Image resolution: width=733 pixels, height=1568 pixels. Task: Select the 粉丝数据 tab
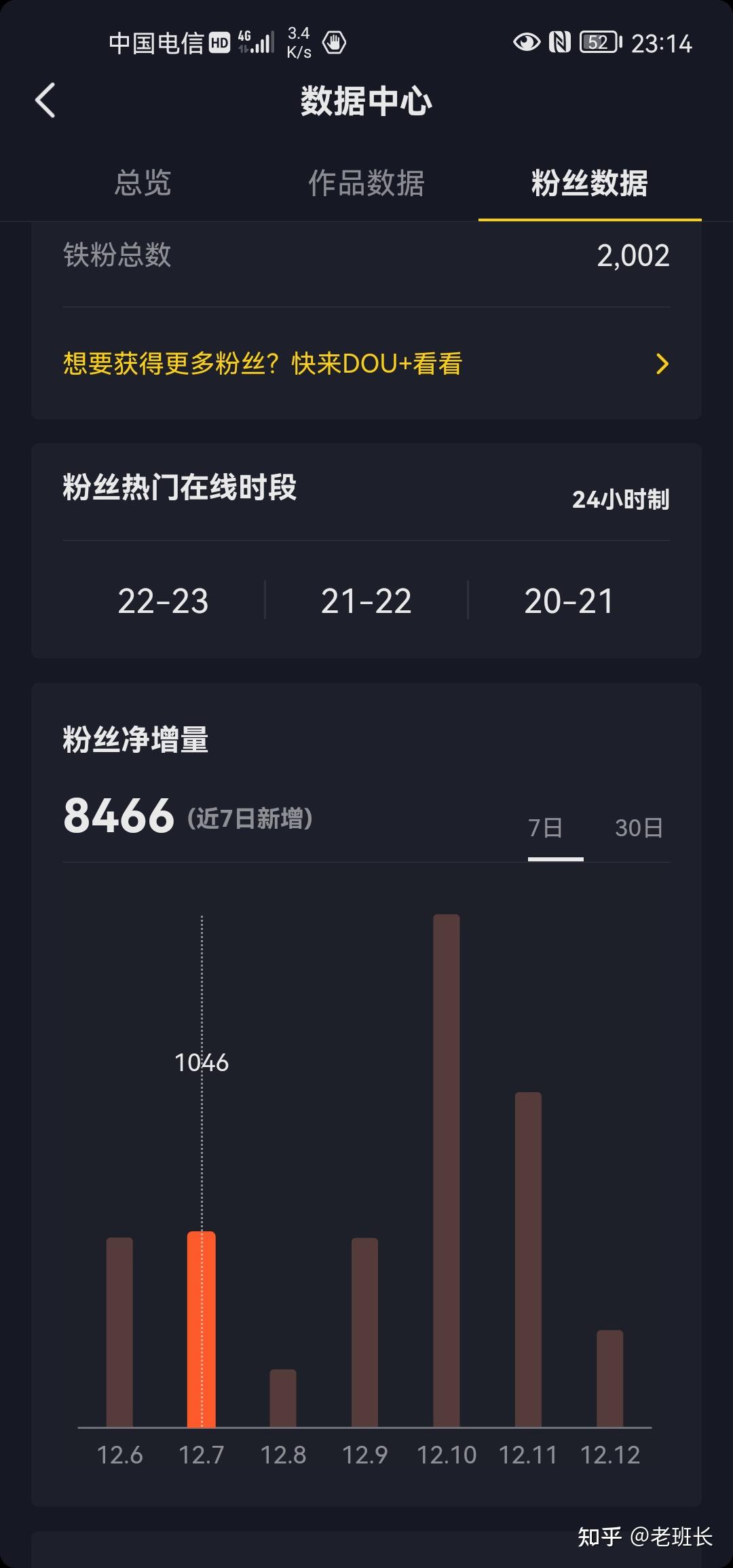[x=589, y=183]
